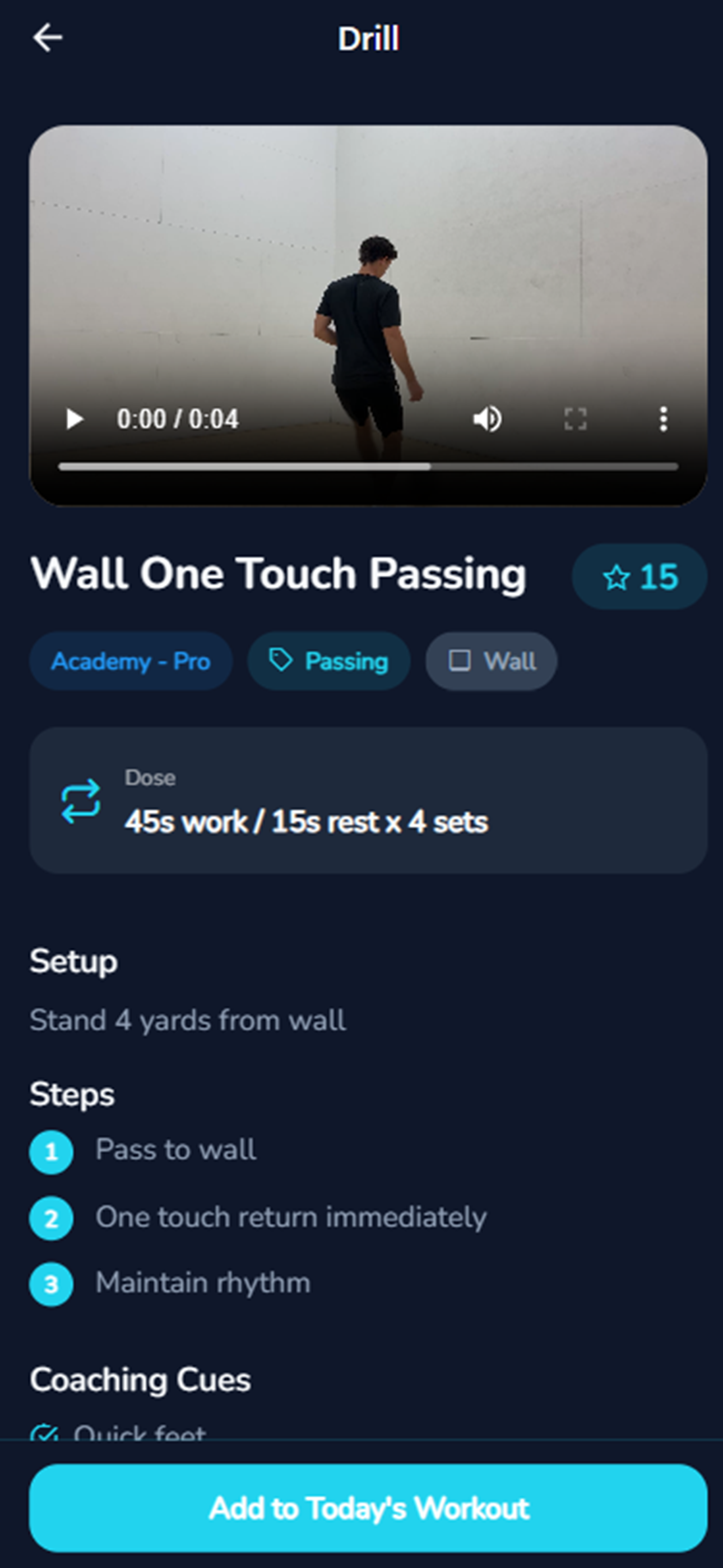723x1568 pixels.
Task: Select the Passing tag chip
Action: tap(328, 661)
